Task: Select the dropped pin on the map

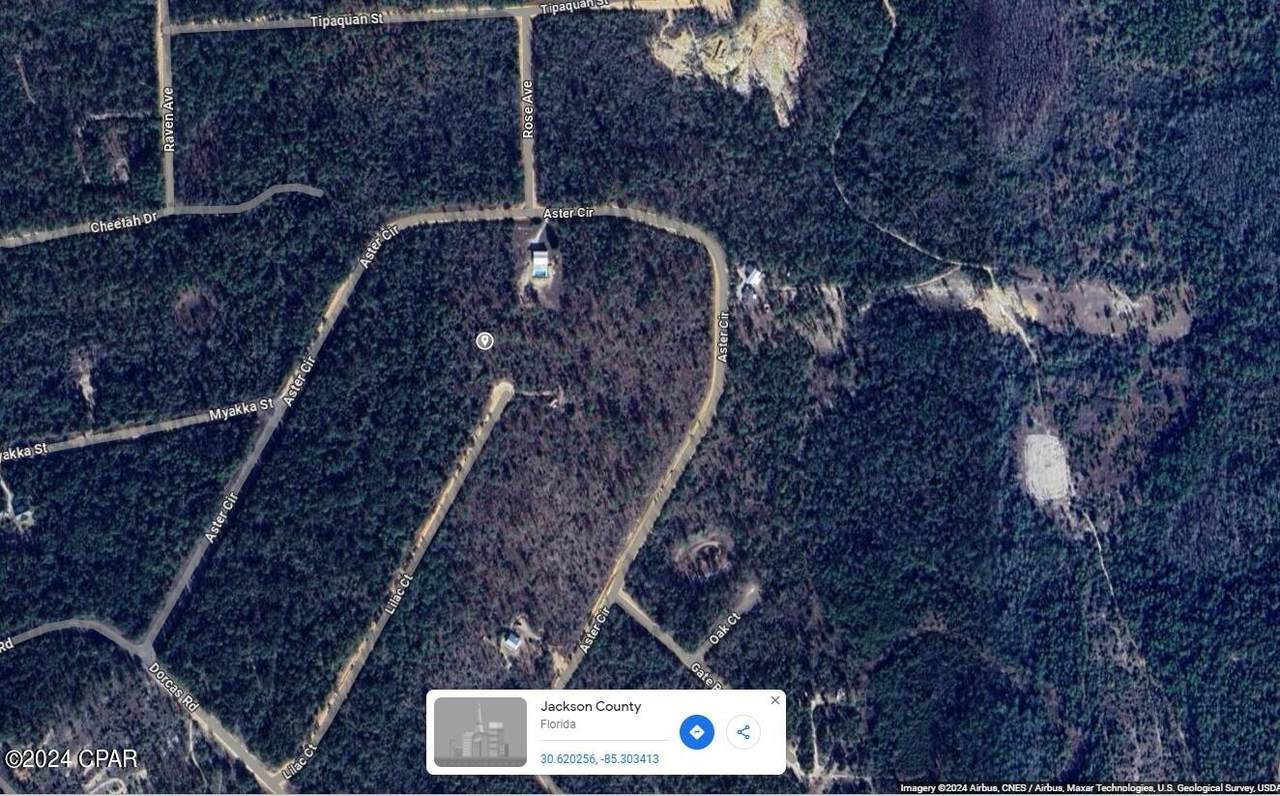Action: pos(485,341)
